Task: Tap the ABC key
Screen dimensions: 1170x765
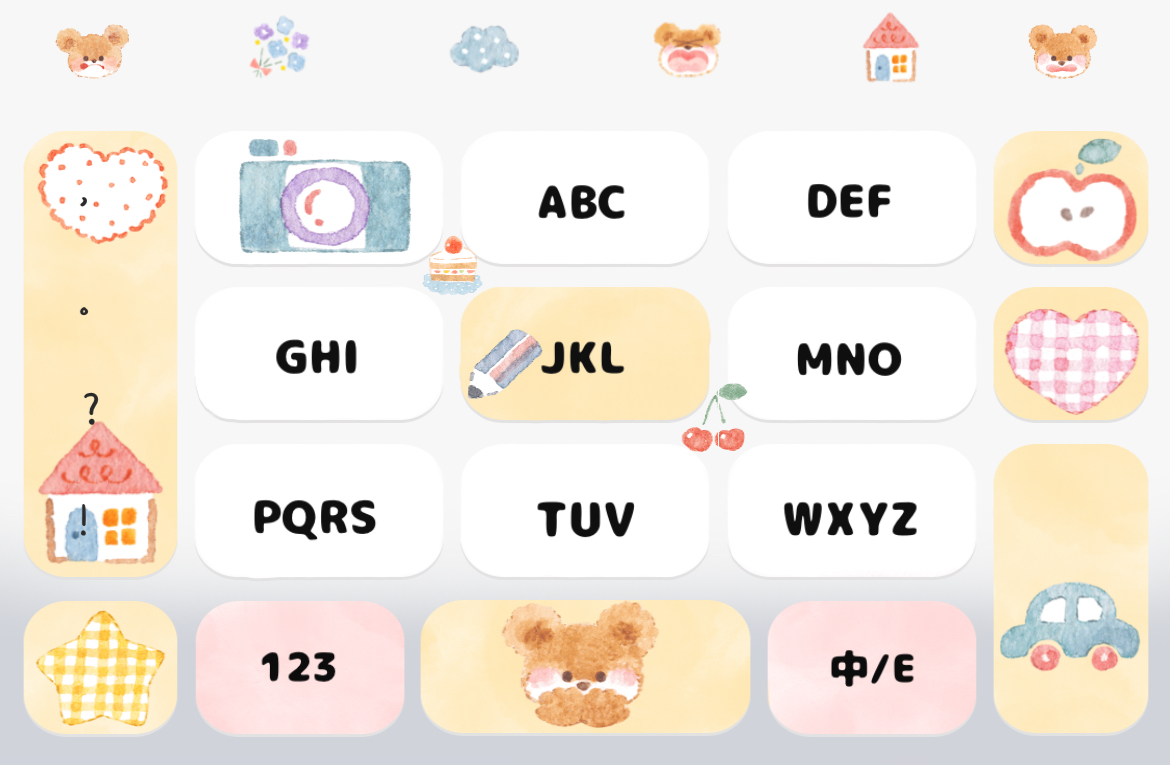Action: [x=584, y=200]
